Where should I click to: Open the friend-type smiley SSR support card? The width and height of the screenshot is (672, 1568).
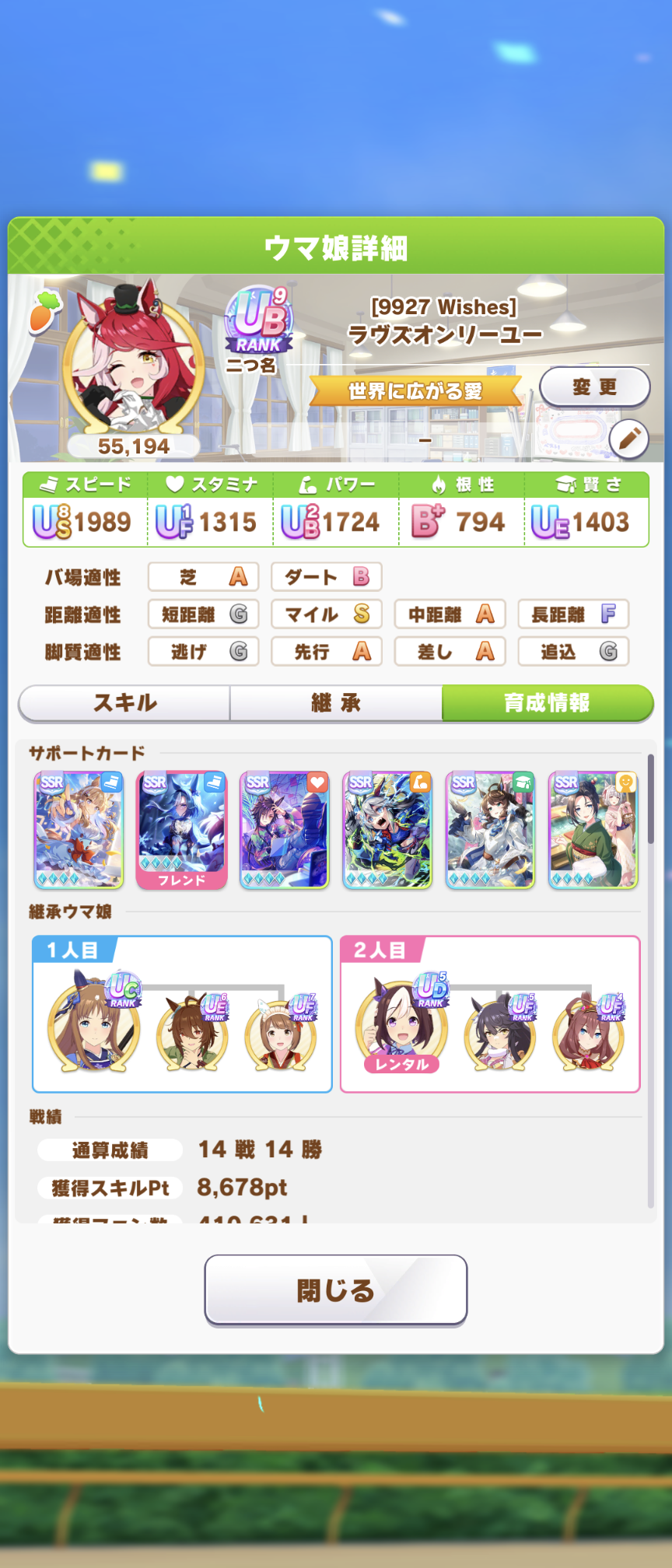pos(593,829)
